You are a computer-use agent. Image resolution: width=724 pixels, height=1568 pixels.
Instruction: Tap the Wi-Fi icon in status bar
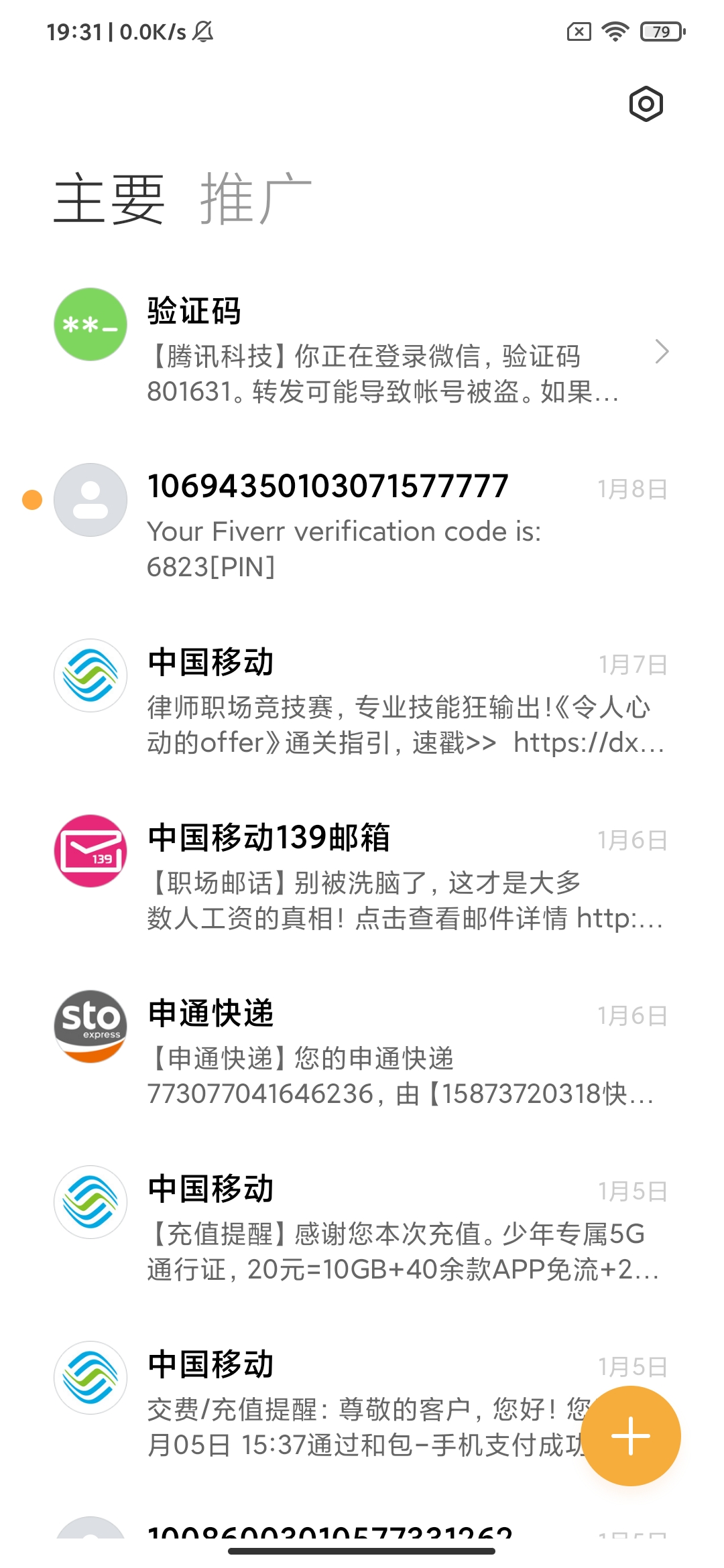(614, 31)
